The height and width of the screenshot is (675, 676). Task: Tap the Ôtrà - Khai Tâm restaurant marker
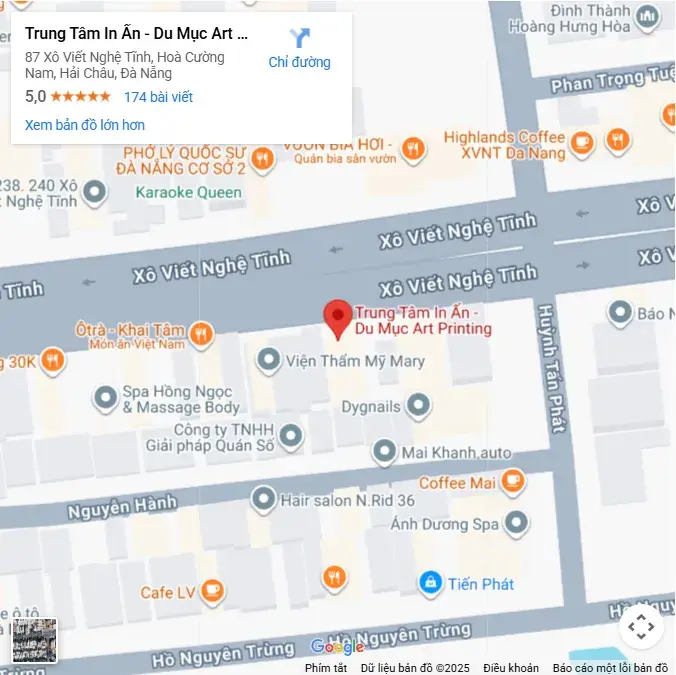[201, 334]
